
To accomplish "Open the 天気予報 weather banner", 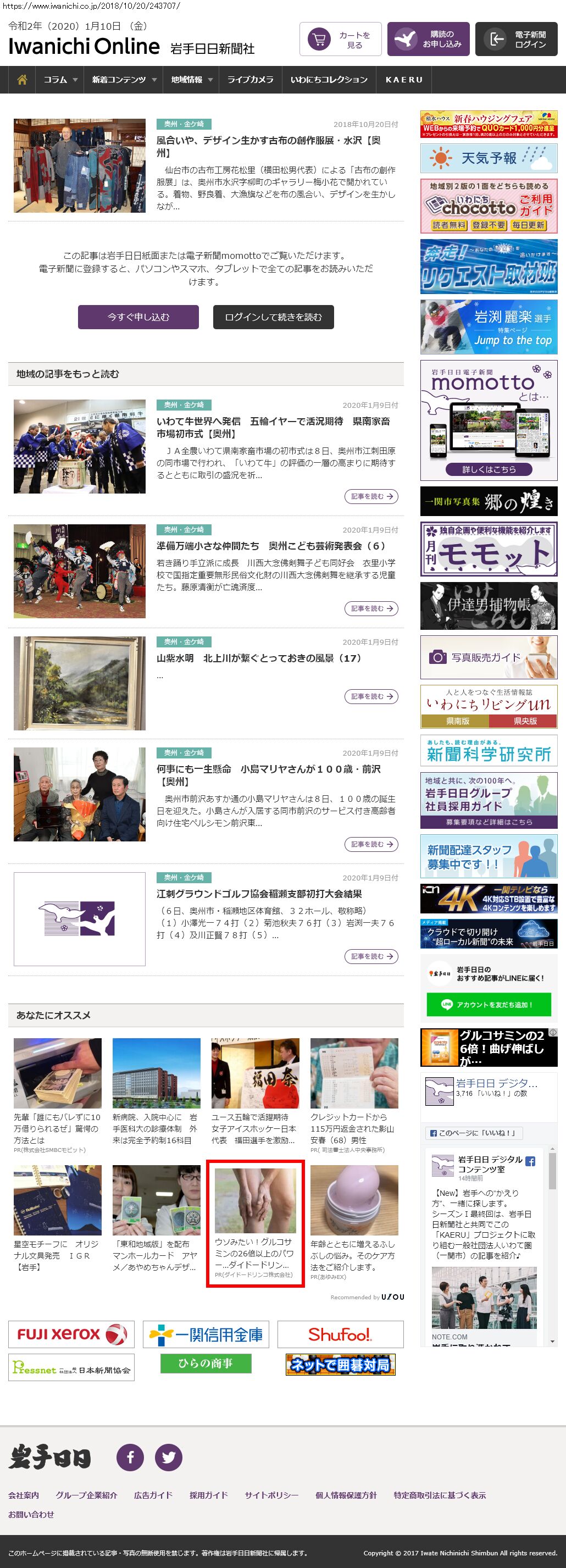I will pos(489,158).
